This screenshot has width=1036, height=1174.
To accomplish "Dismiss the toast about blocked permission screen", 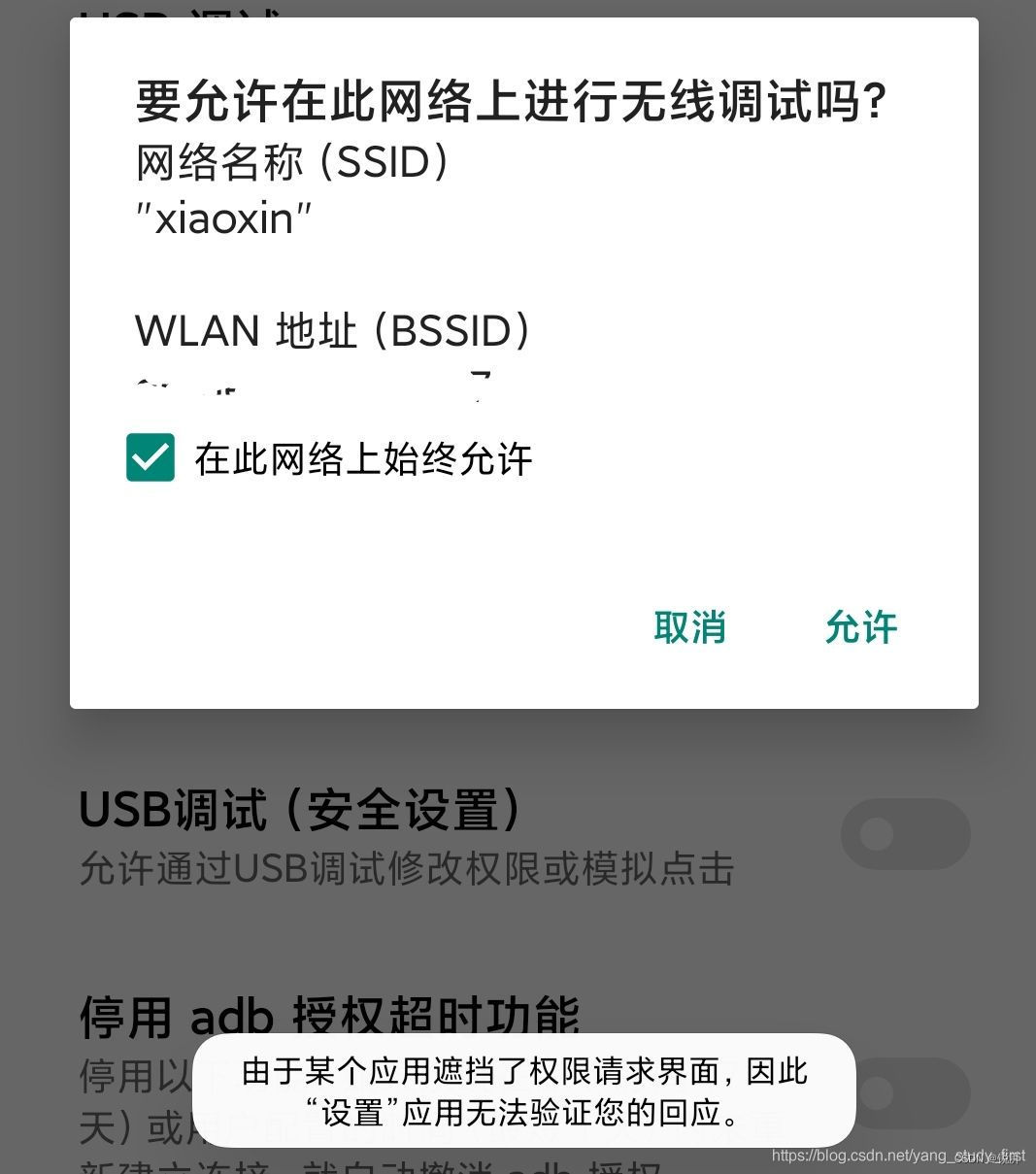I will (523, 1091).
